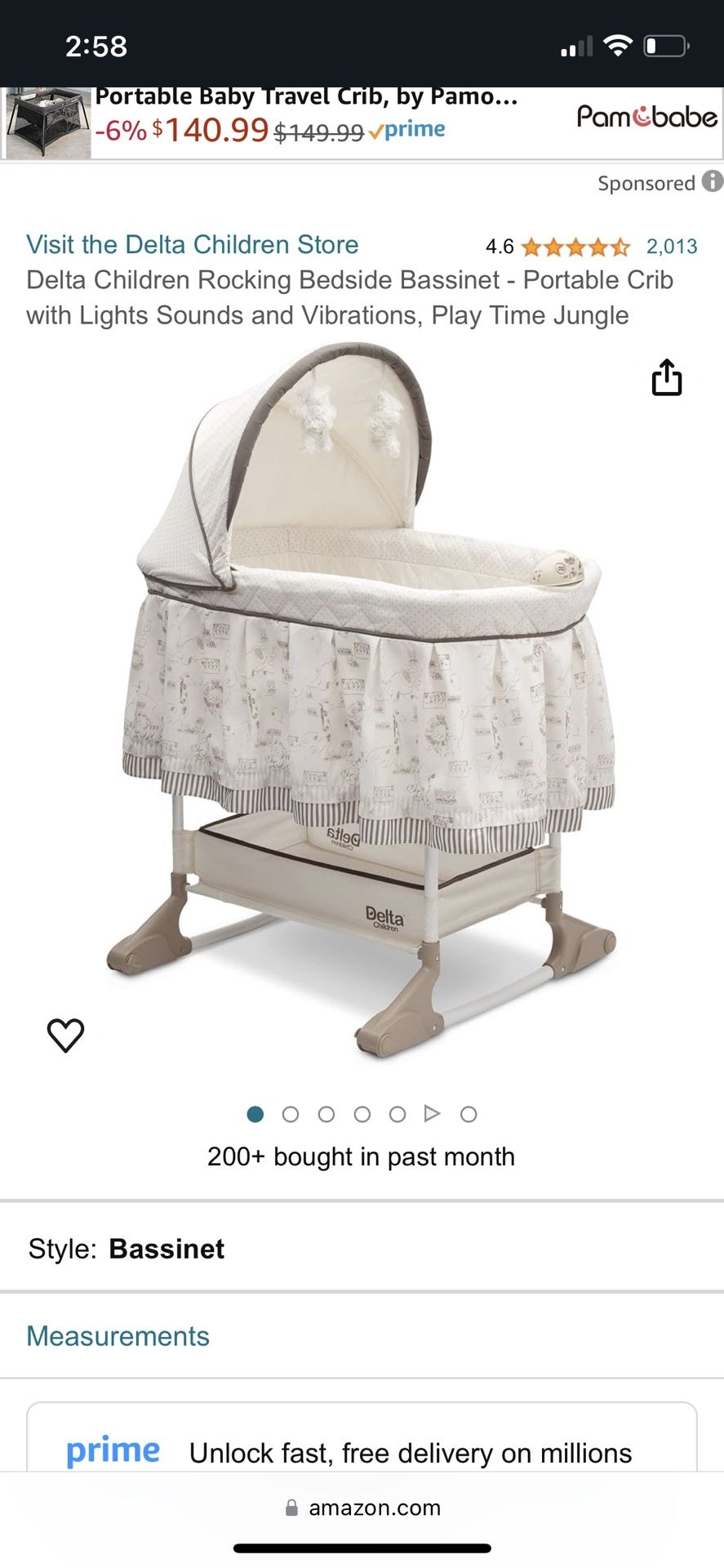Open the 2,013 ratings
724x1568 pixels.
(672, 247)
